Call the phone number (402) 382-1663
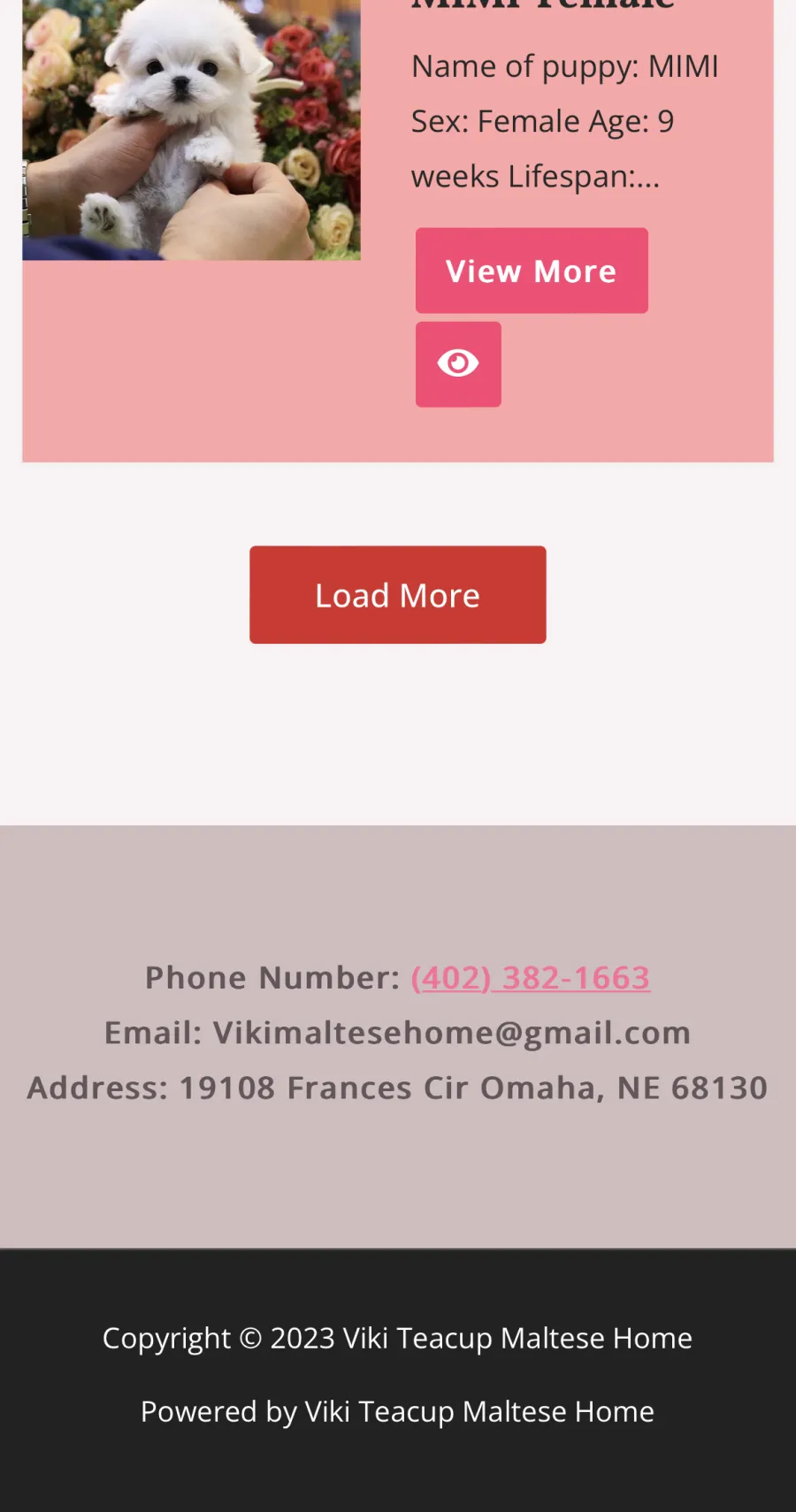796x1512 pixels. 531,978
